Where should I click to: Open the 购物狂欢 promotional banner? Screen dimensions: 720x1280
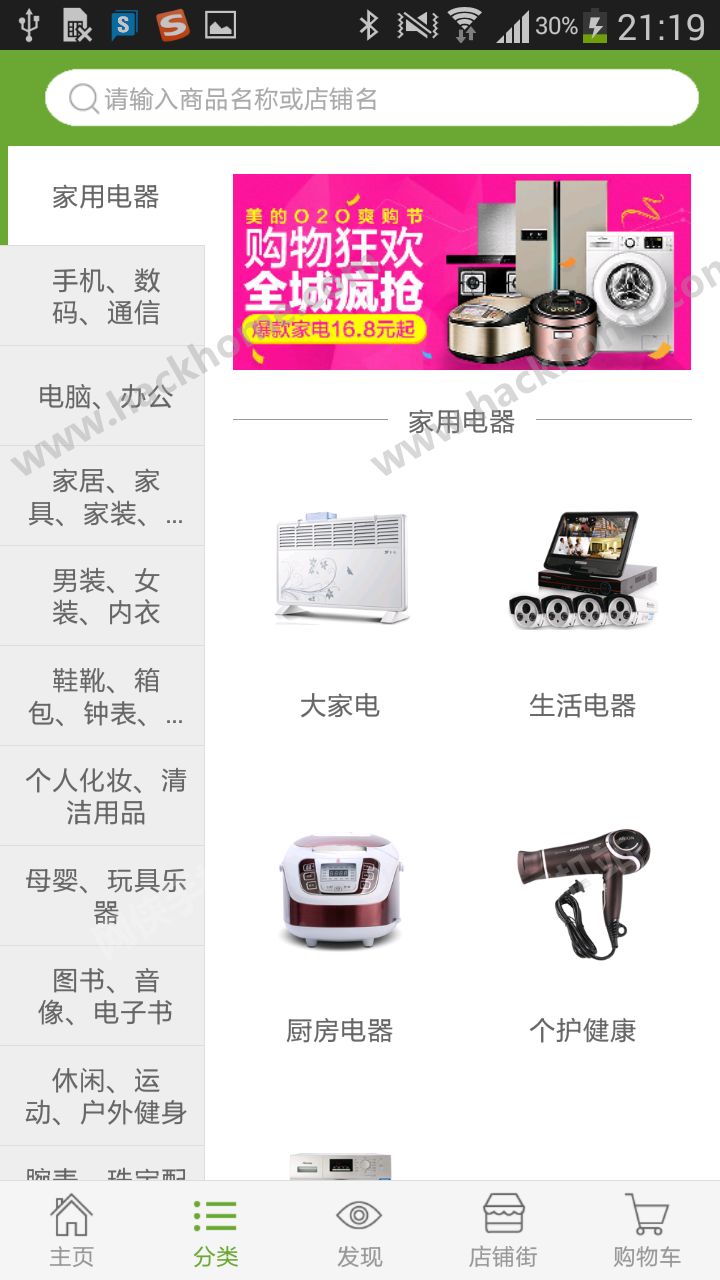pyautogui.click(x=462, y=272)
